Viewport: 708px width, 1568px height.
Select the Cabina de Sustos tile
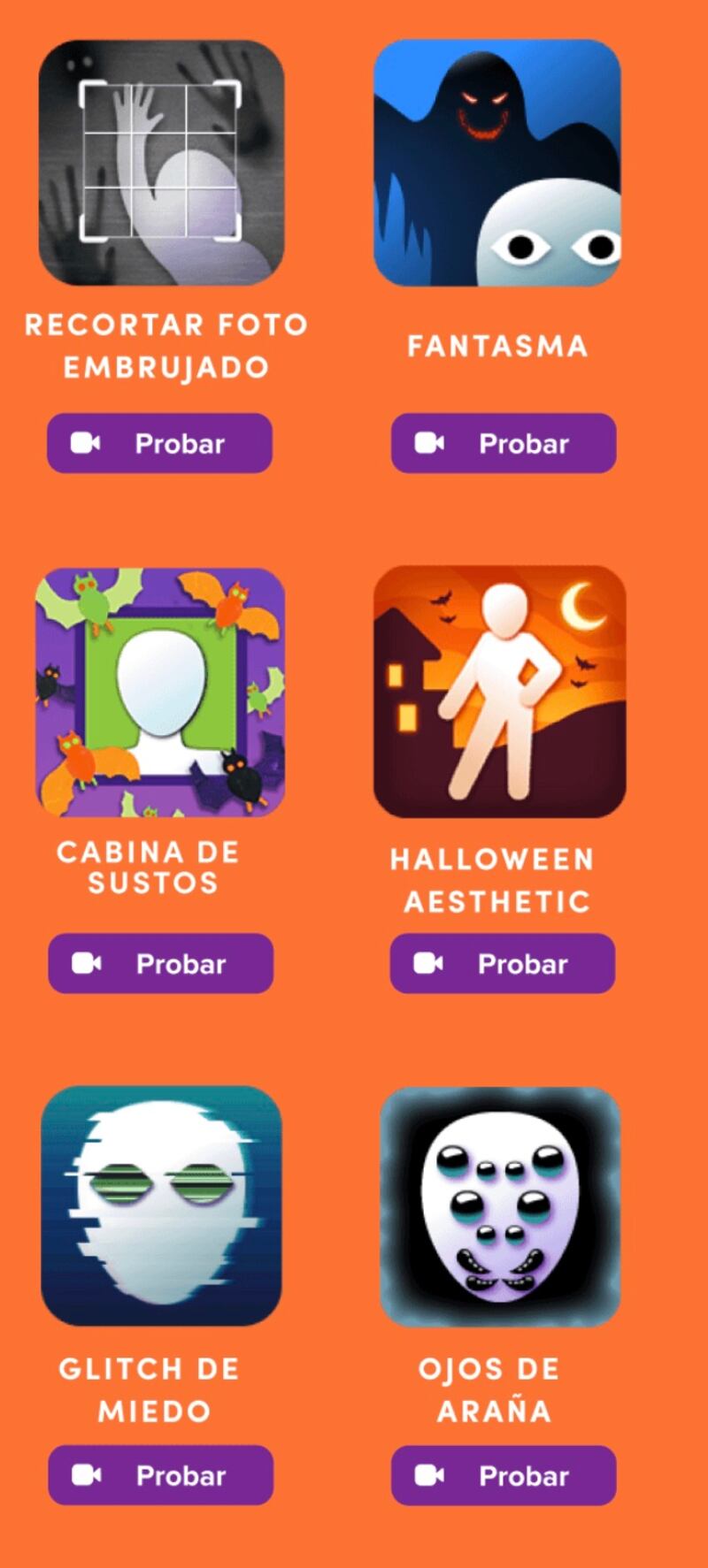[x=160, y=692]
